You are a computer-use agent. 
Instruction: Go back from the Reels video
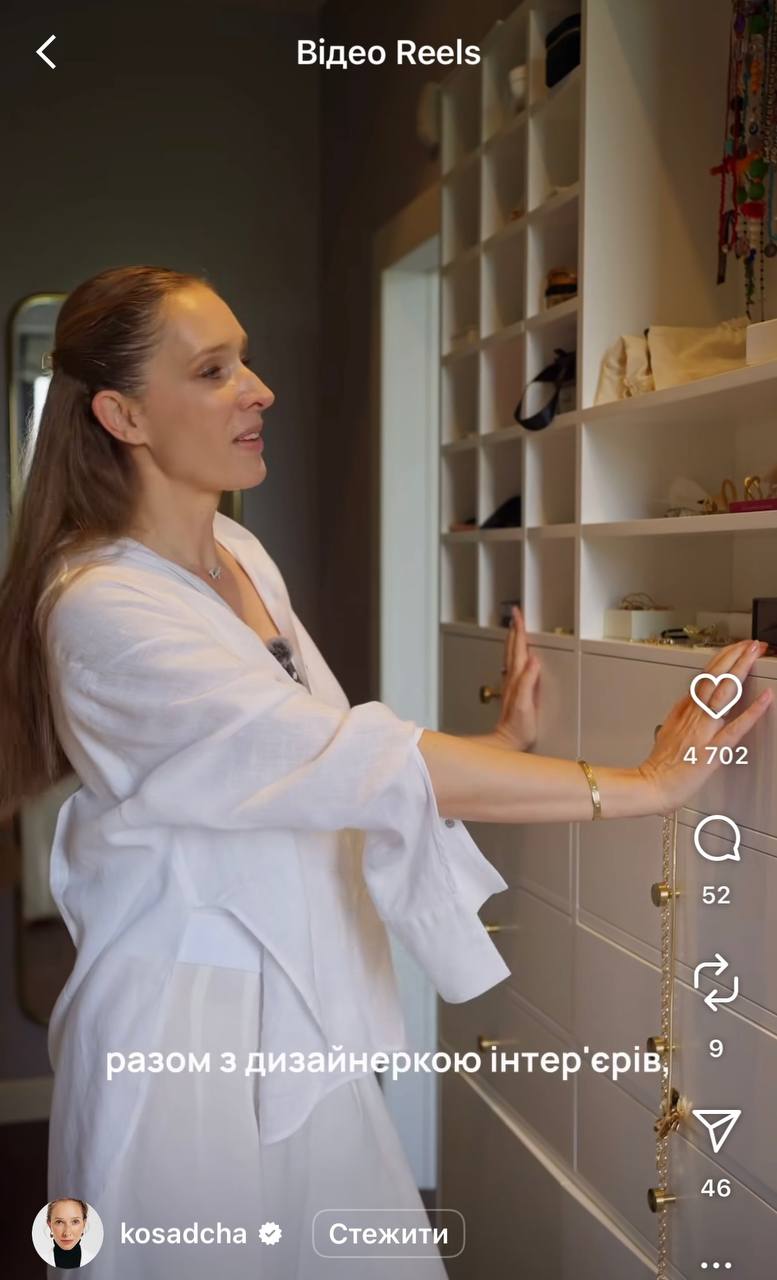46,52
